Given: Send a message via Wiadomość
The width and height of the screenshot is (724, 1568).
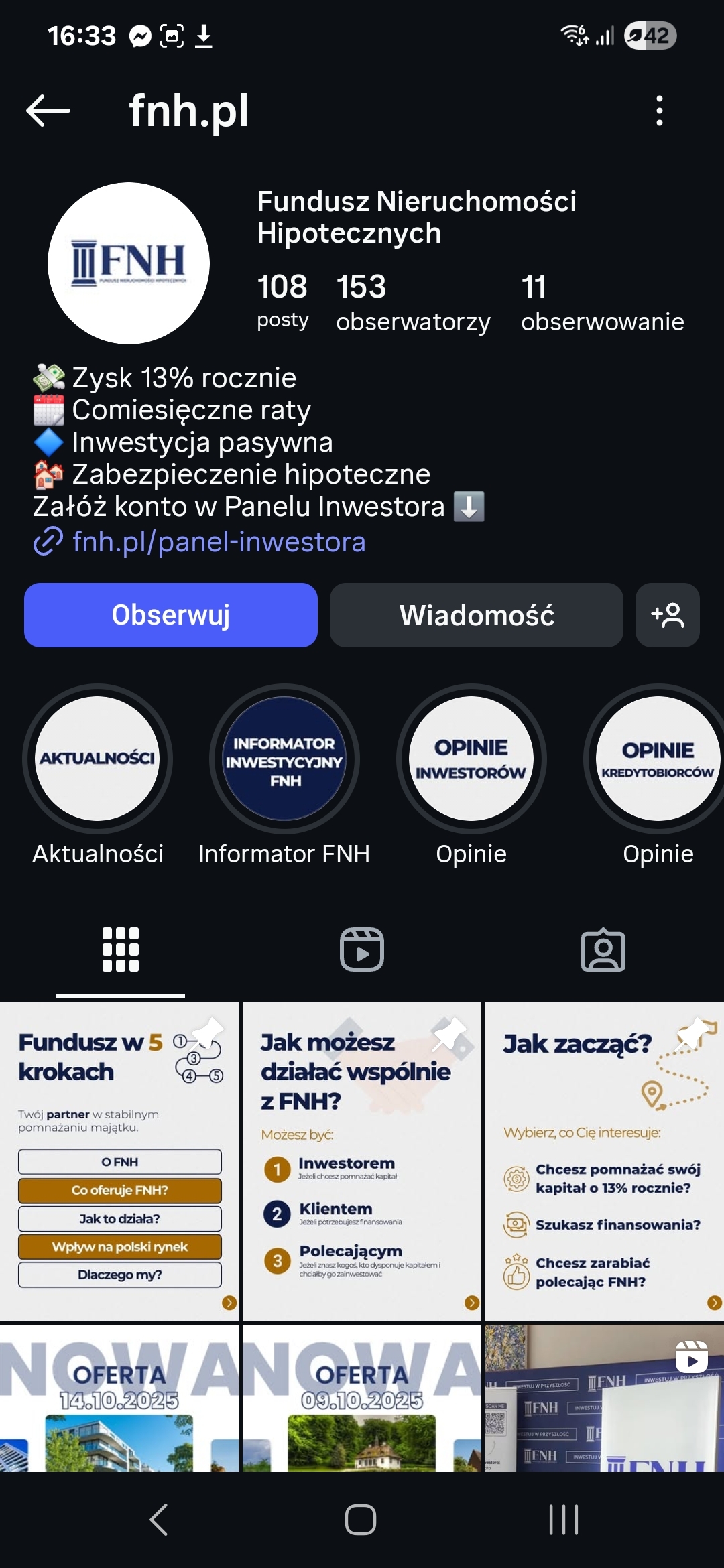Looking at the screenshot, I should point(476,615).
